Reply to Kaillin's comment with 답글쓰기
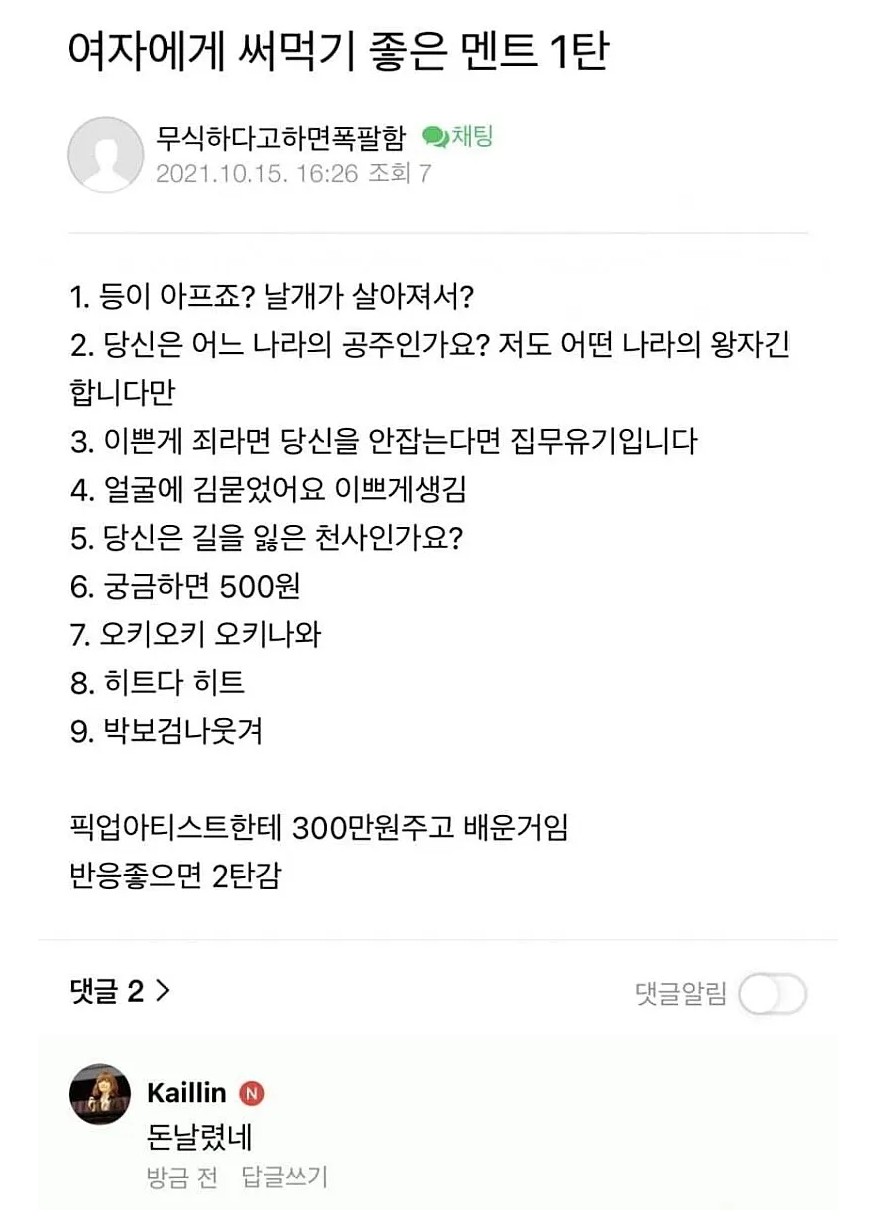This screenshot has height=1220, width=873. 285,1177
